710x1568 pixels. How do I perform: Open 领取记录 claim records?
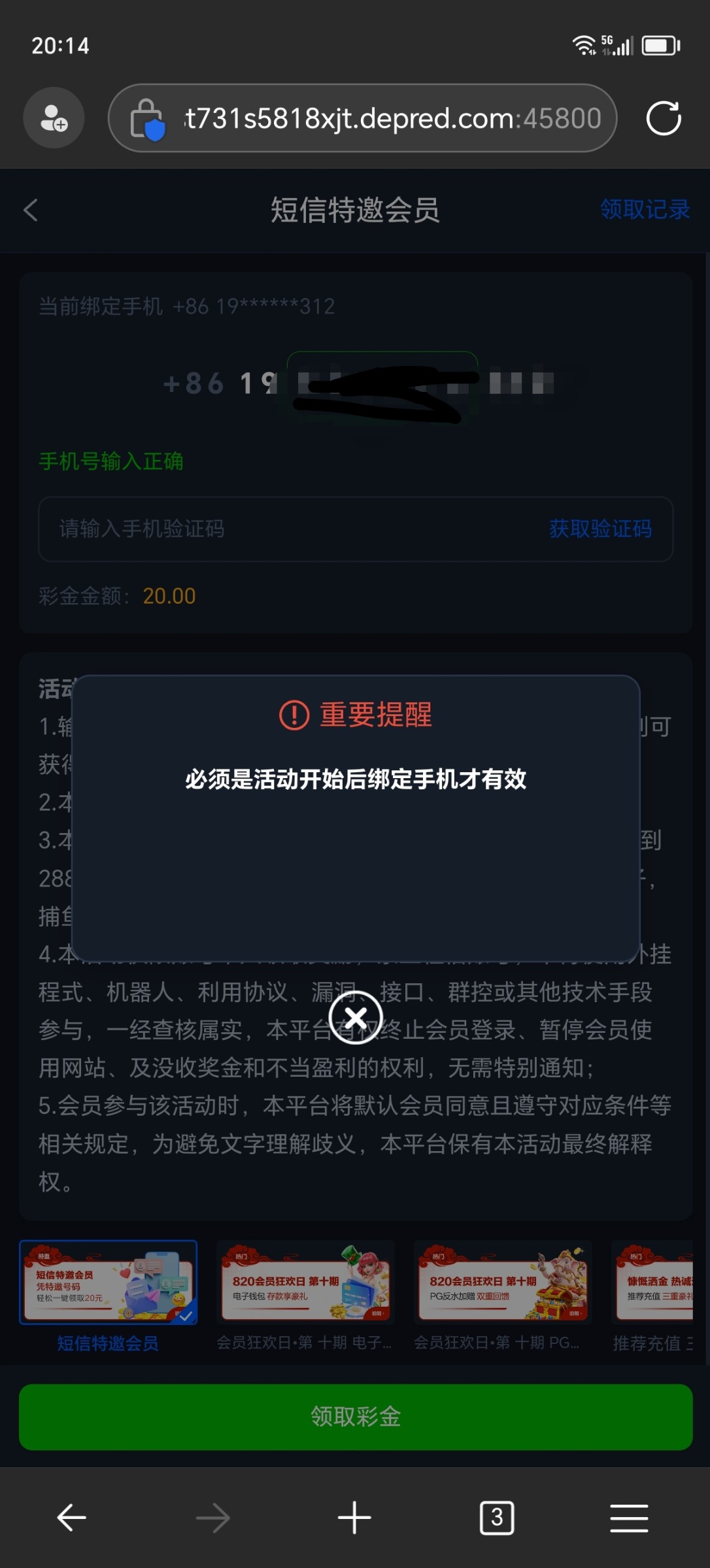point(645,210)
